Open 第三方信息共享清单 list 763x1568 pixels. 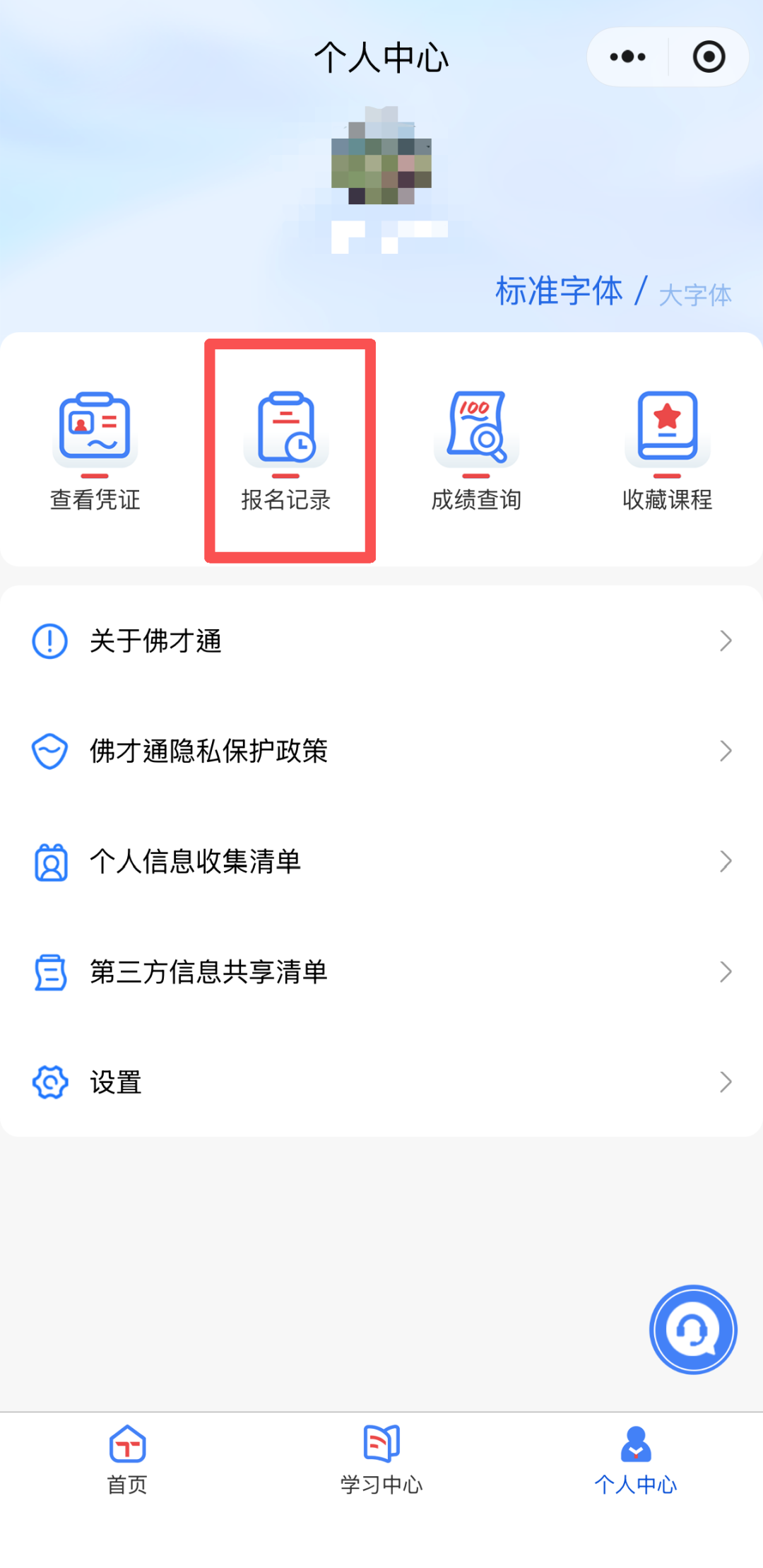pos(381,971)
